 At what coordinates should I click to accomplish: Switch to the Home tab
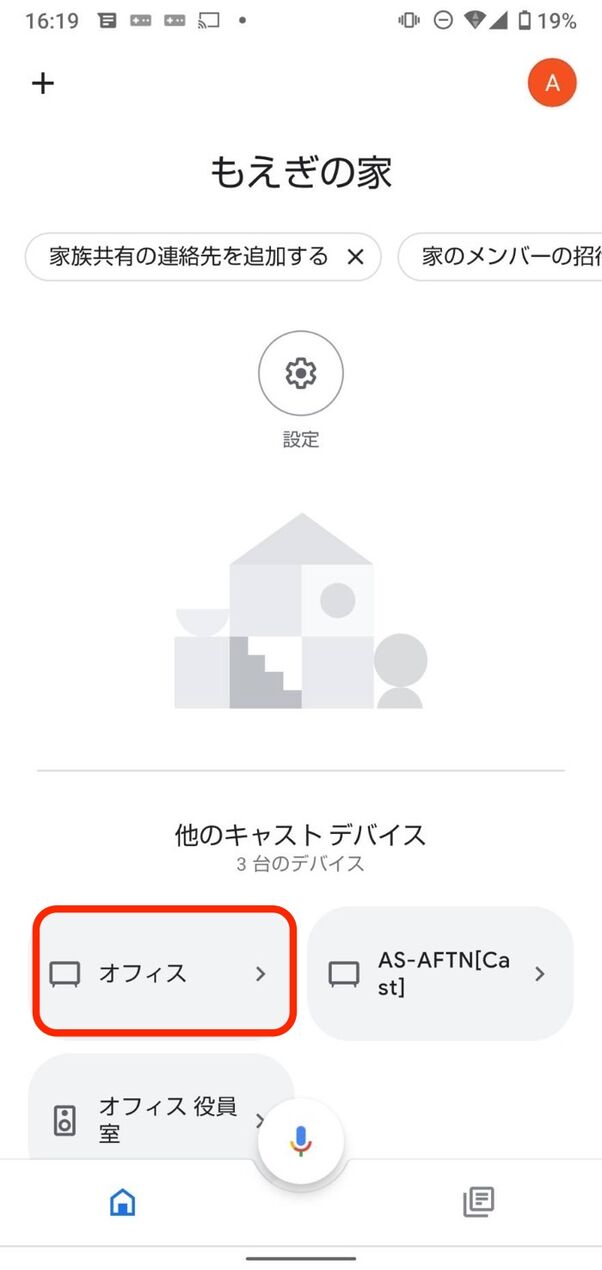(122, 1202)
